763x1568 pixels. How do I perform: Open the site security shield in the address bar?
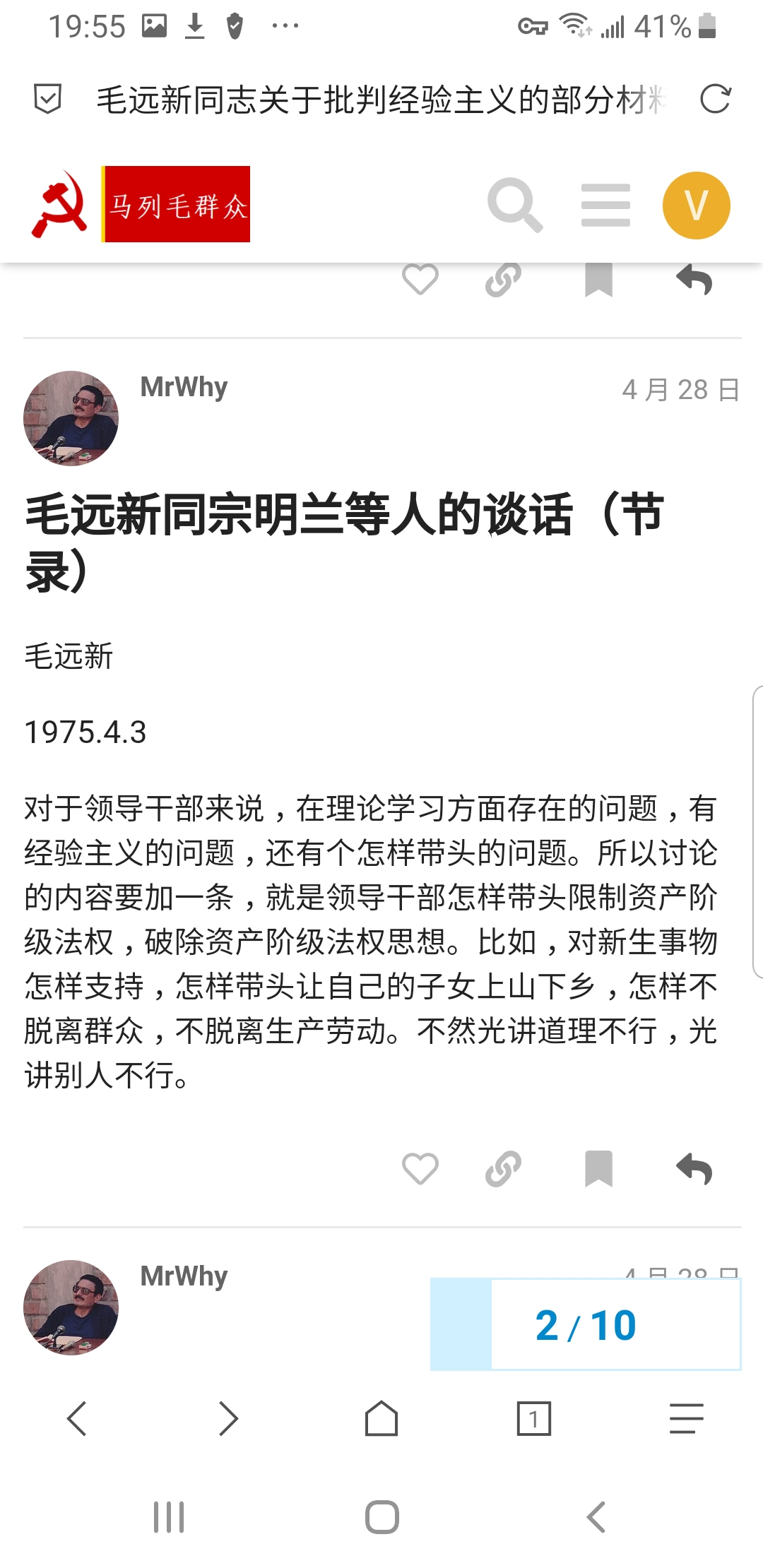[x=48, y=99]
